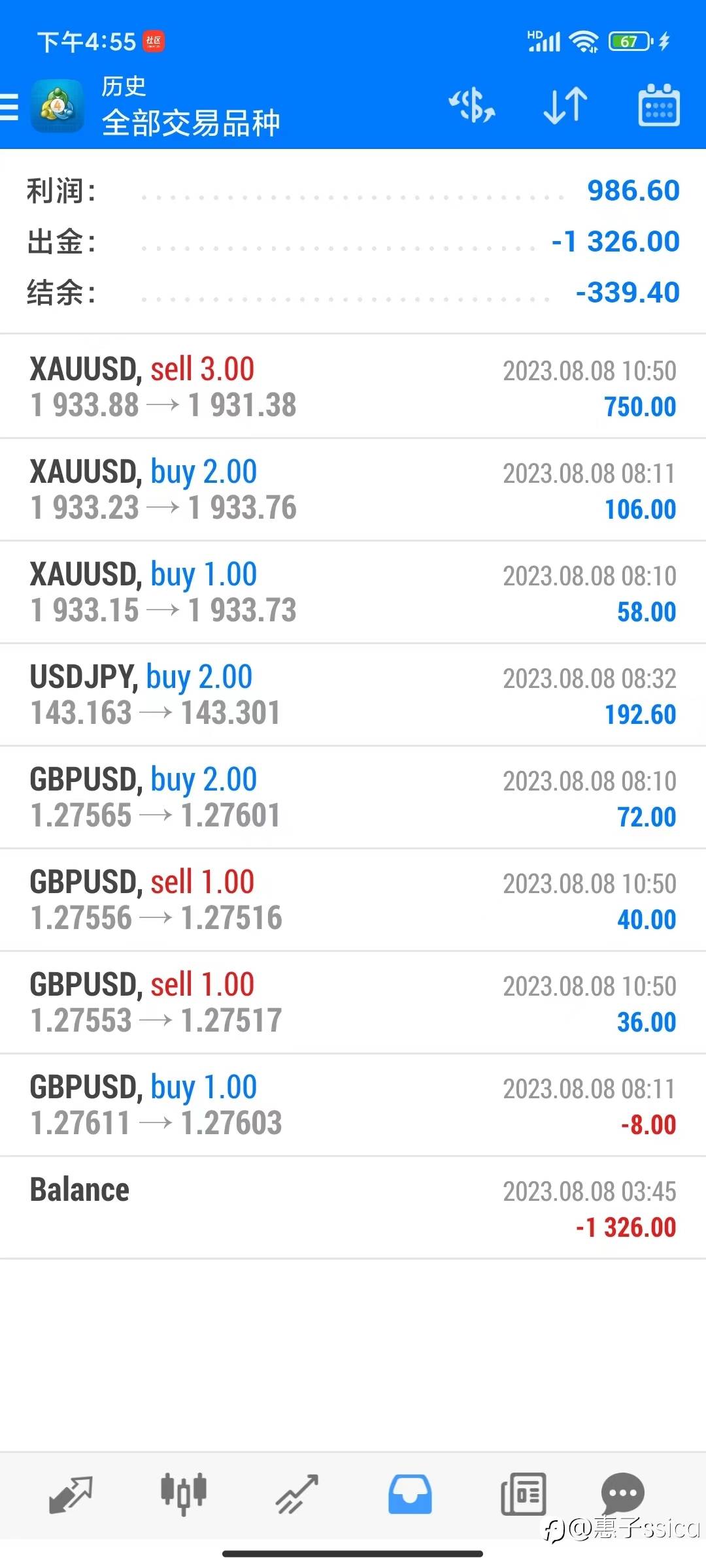The height and width of the screenshot is (1568, 706).
Task: Go to the Trade tab
Action: [297, 1494]
